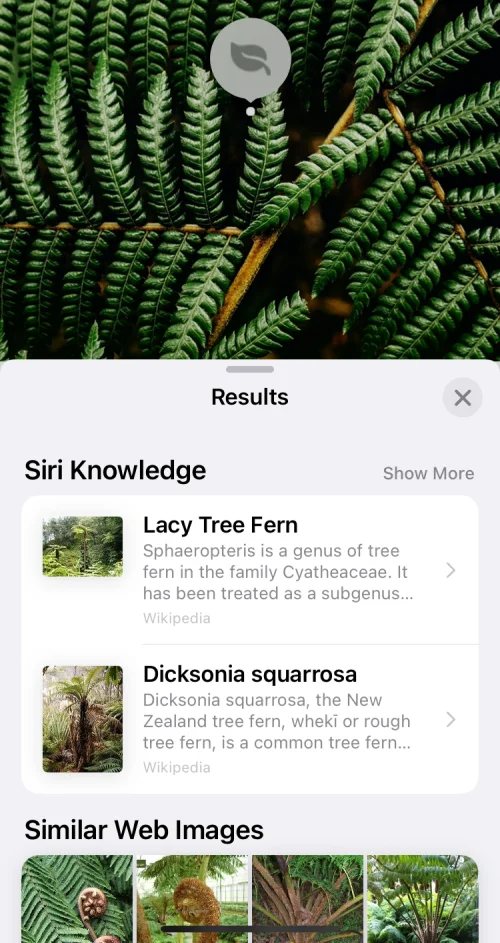Open the Lacy Tree Fern result
Image resolution: width=500 pixels, height=943 pixels.
point(250,570)
